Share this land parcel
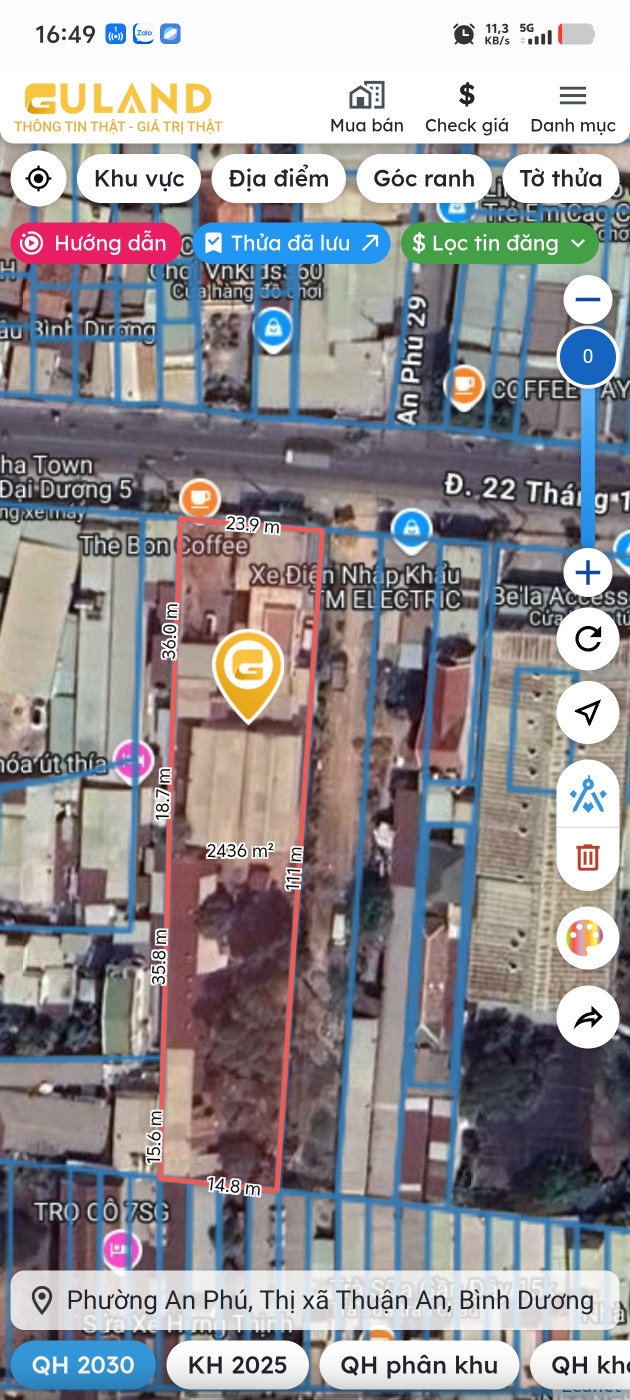This screenshot has height=1400, width=630. pyautogui.click(x=587, y=1017)
